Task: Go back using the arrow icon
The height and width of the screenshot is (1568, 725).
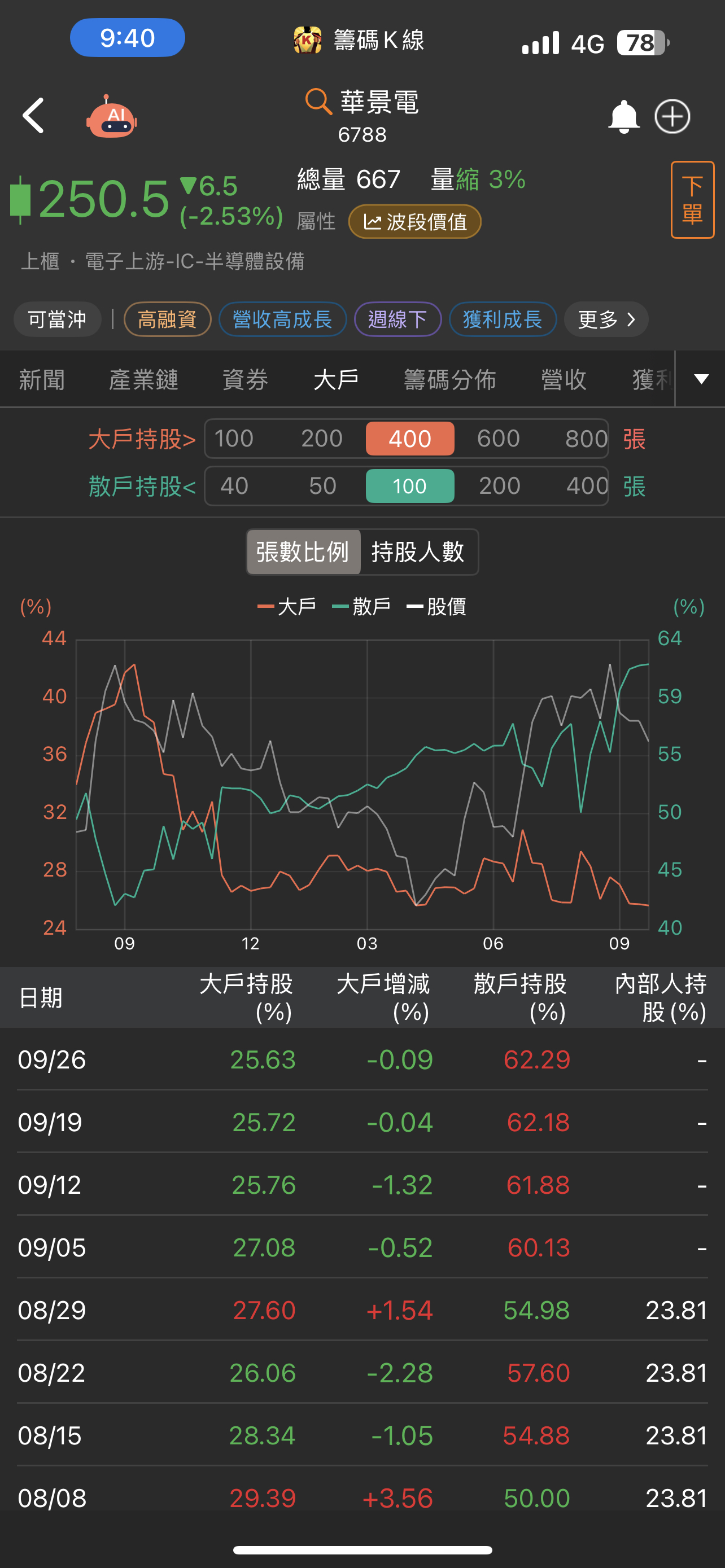Action: point(33,115)
